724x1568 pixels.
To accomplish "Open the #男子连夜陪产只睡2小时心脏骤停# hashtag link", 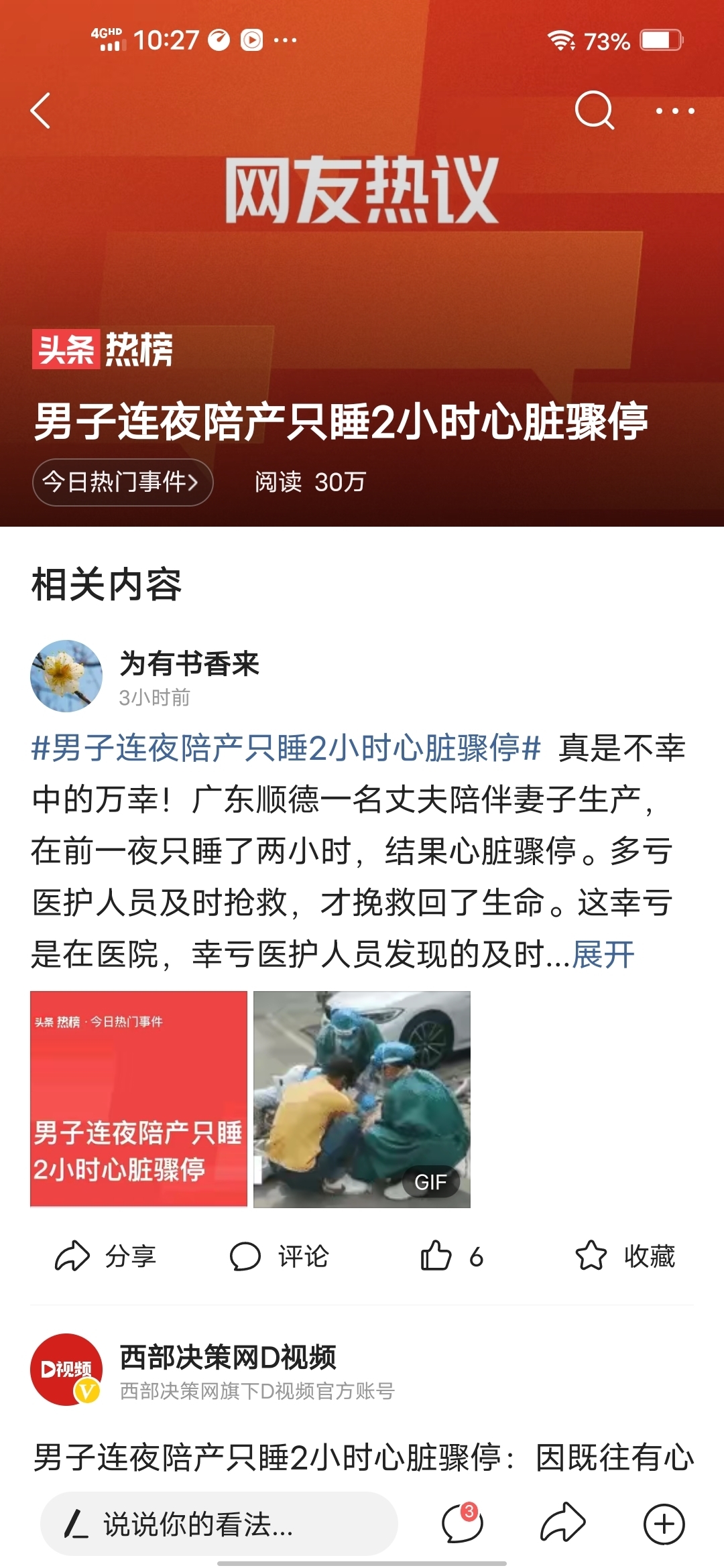I will [286, 748].
